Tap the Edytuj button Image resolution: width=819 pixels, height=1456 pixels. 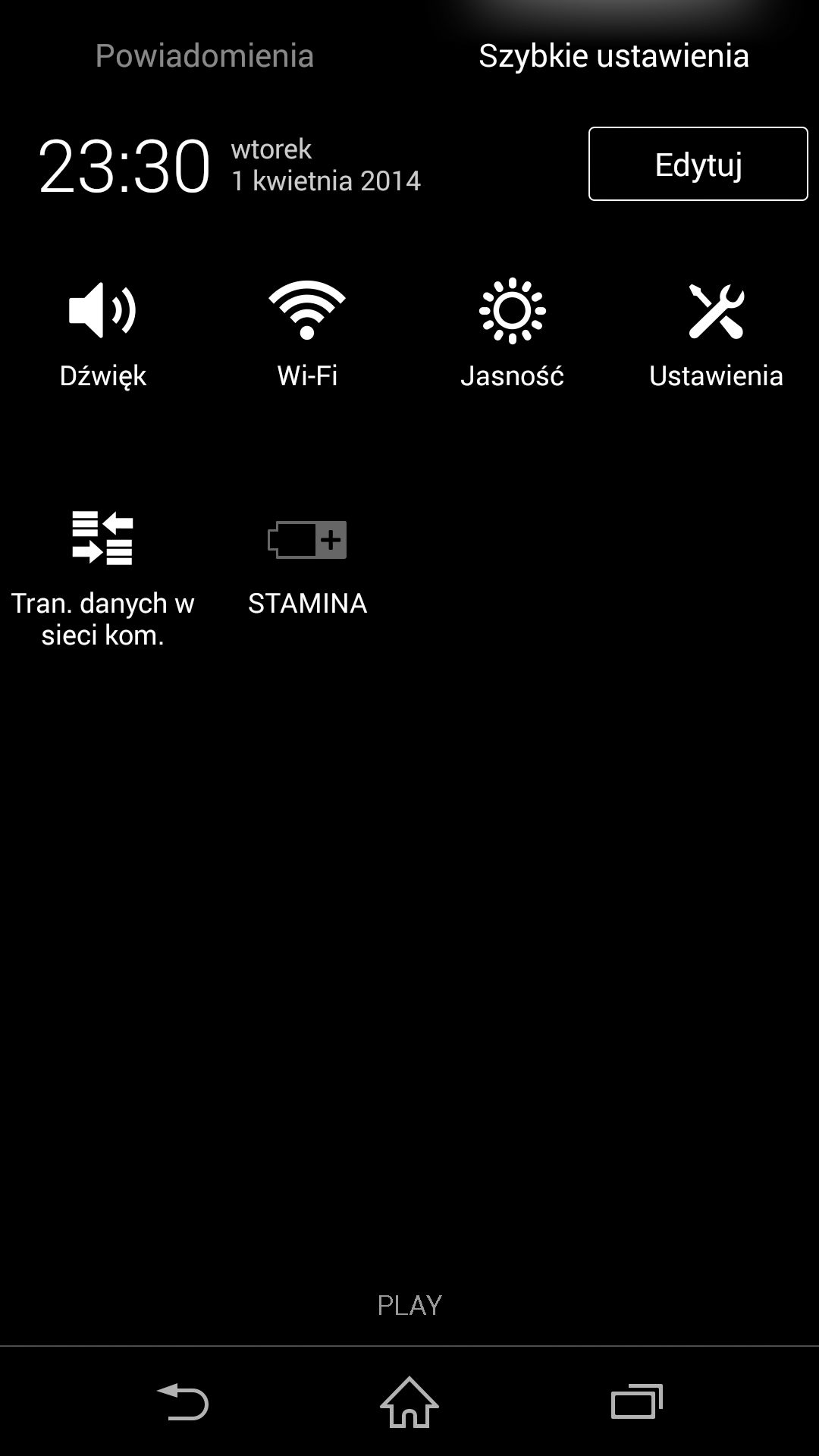point(698,164)
